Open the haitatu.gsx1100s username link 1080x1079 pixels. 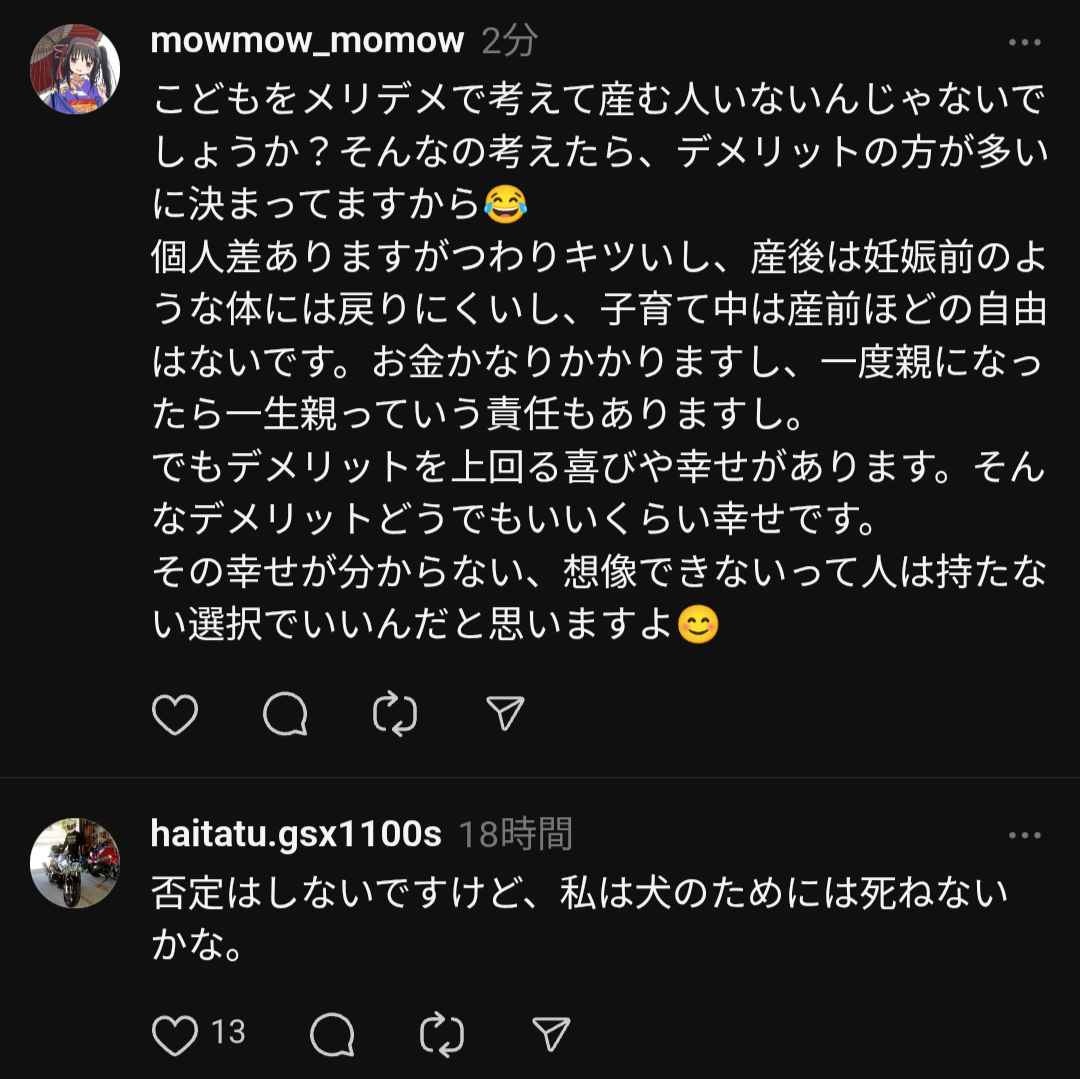pos(296,835)
